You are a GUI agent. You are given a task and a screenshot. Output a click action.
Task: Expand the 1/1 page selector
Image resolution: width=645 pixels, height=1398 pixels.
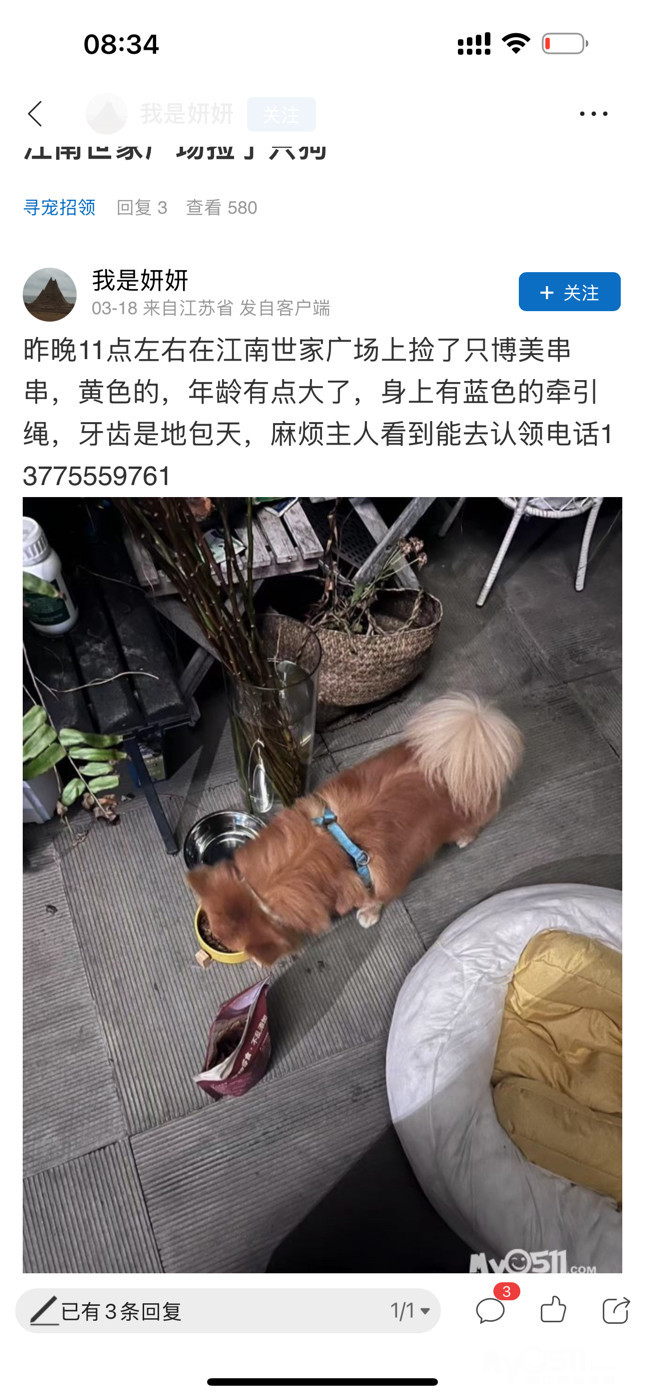(410, 1310)
